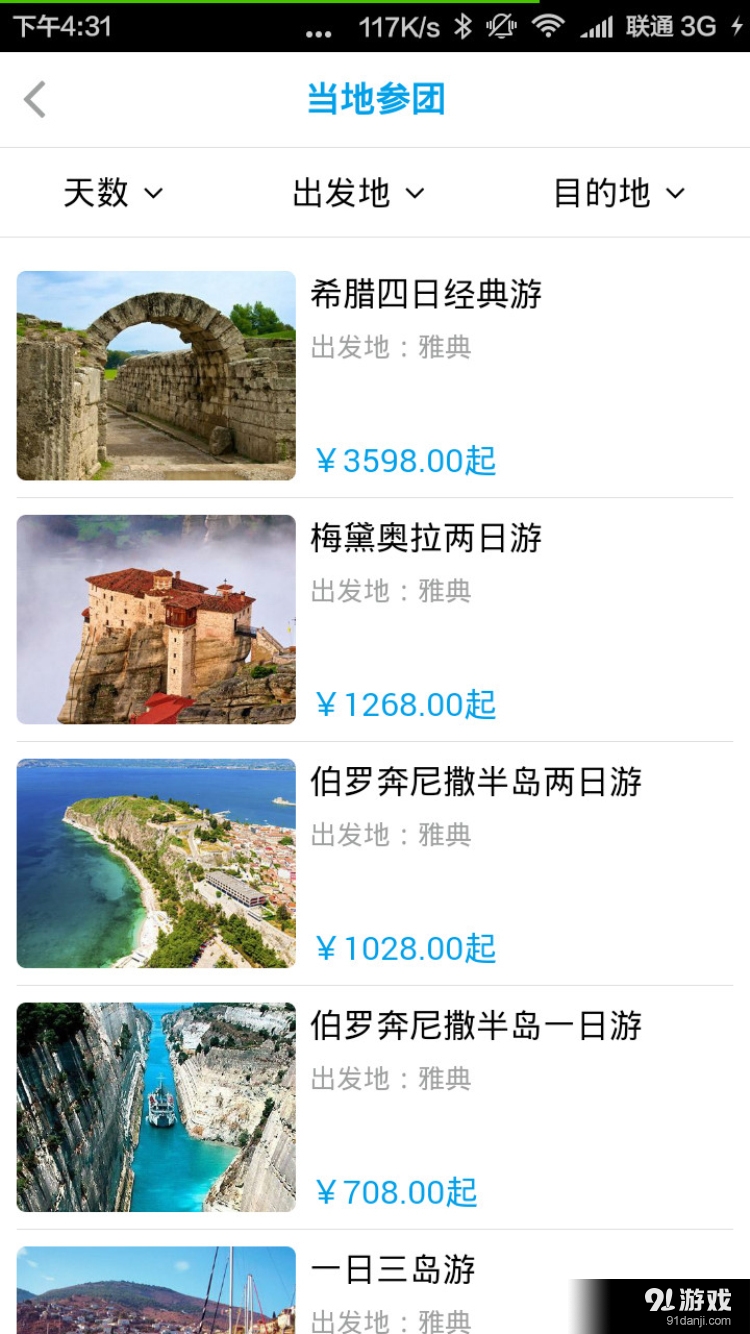
Task: Tap the Meteora monastery photo thumbnail
Action: pyautogui.click(x=155, y=619)
